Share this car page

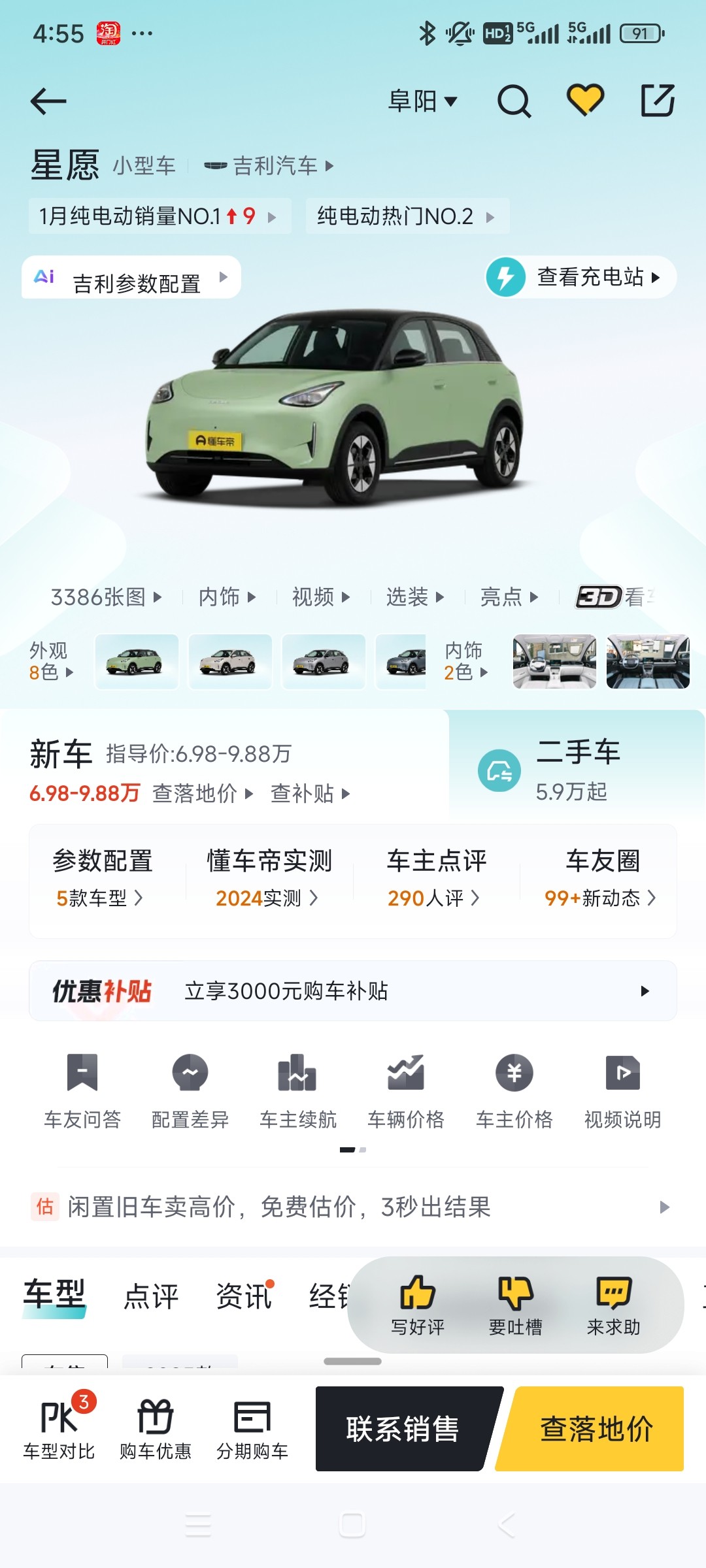tap(657, 101)
